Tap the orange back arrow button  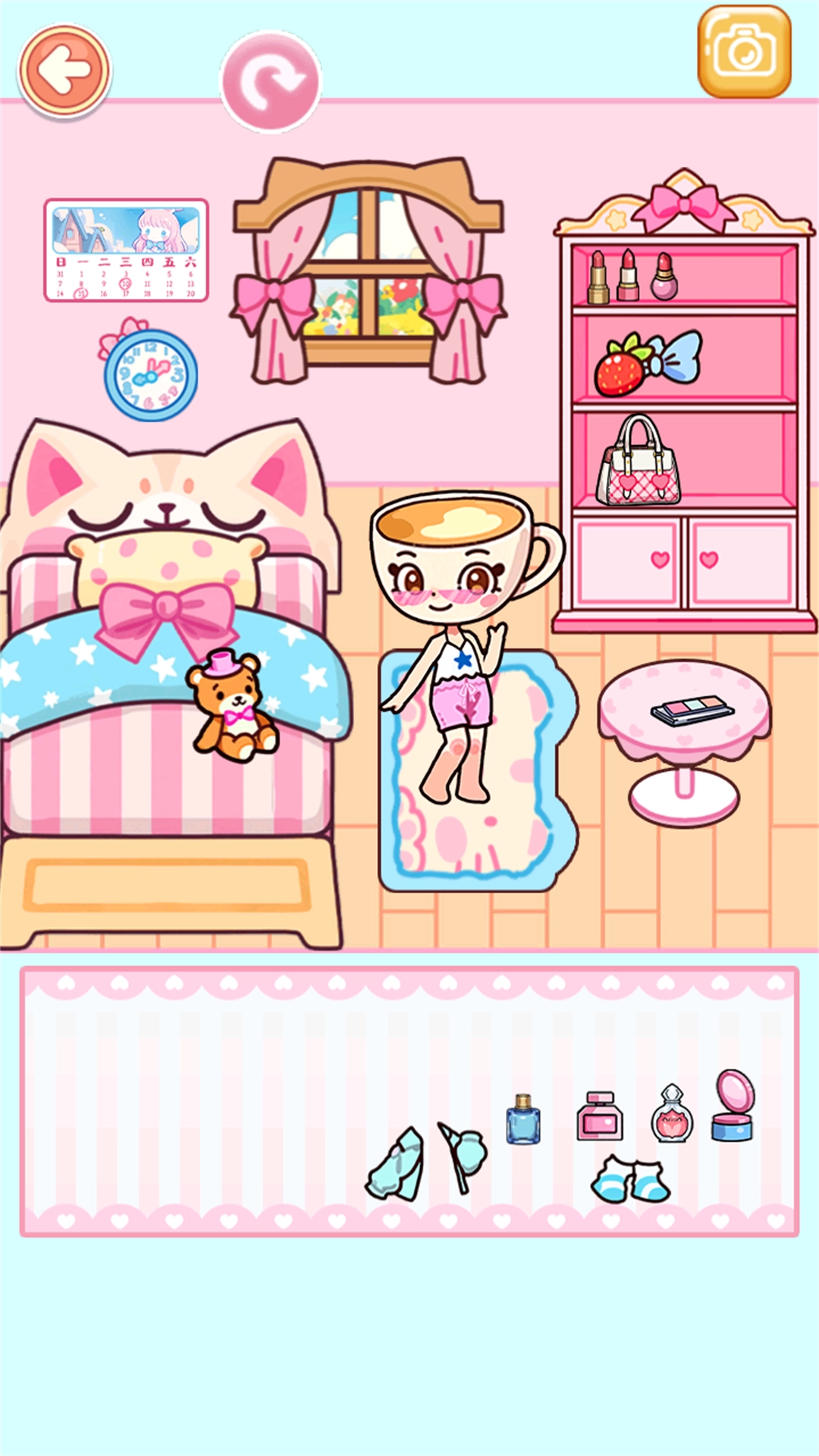(x=65, y=71)
